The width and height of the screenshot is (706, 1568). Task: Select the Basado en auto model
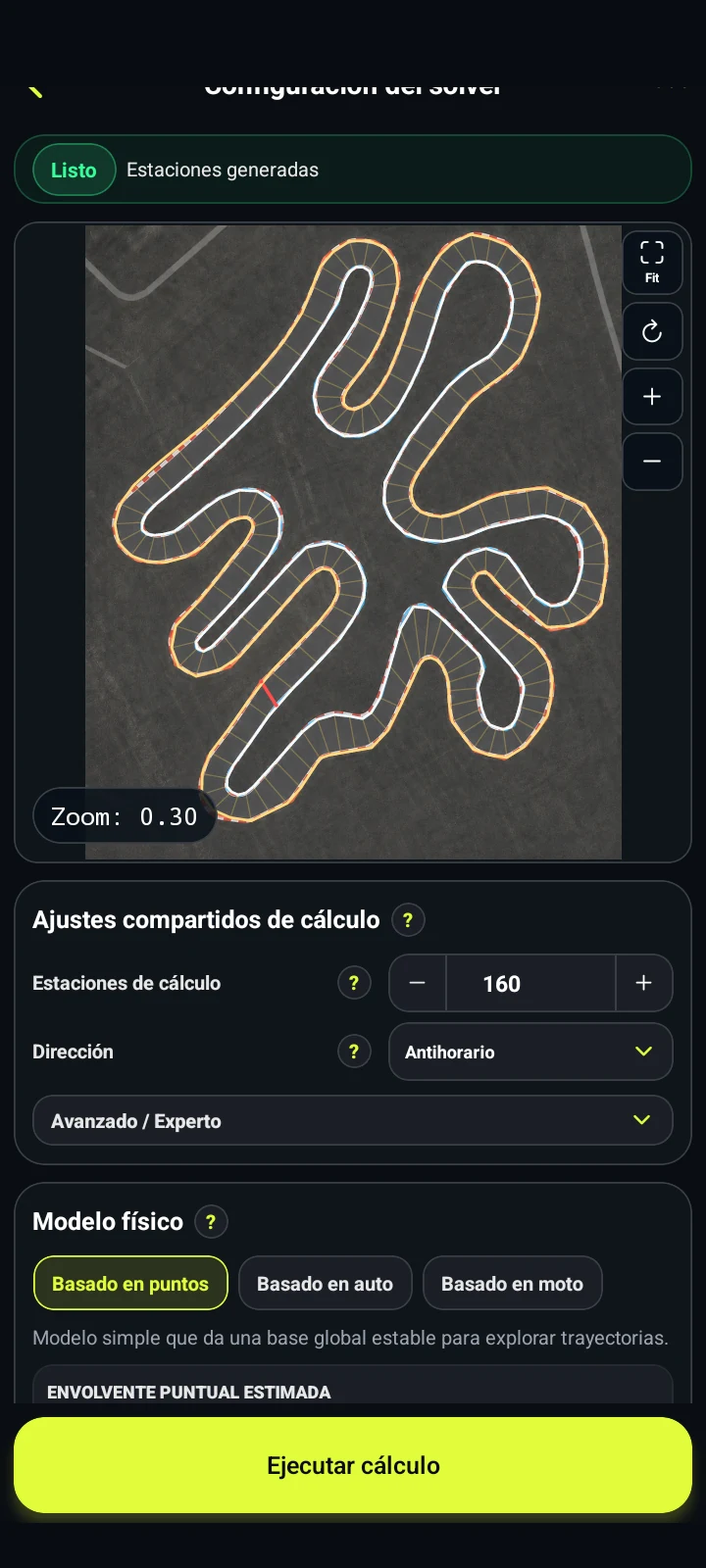coord(325,1283)
